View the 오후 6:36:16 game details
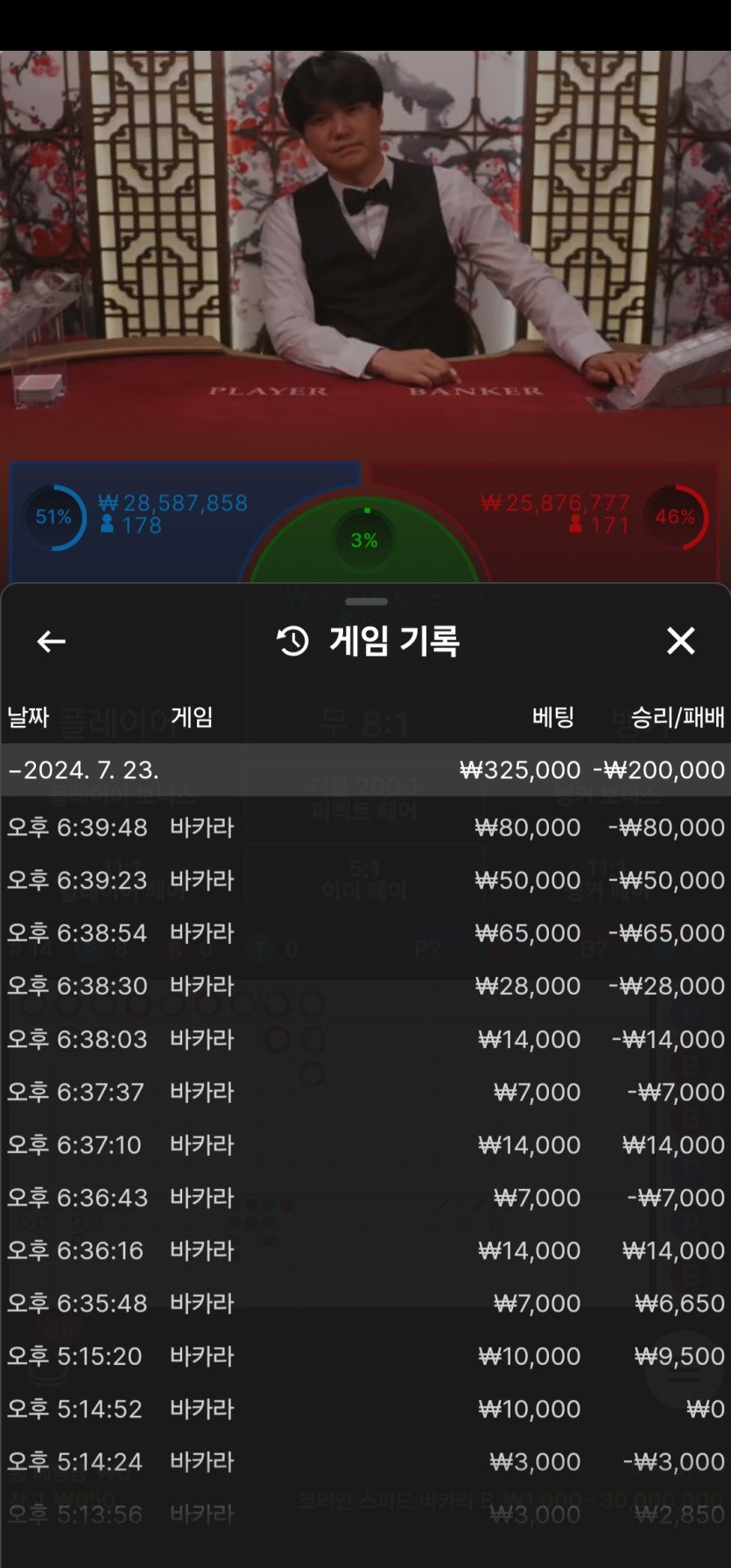The height and width of the screenshot is (1568, 731). [x=365, y=1250]
